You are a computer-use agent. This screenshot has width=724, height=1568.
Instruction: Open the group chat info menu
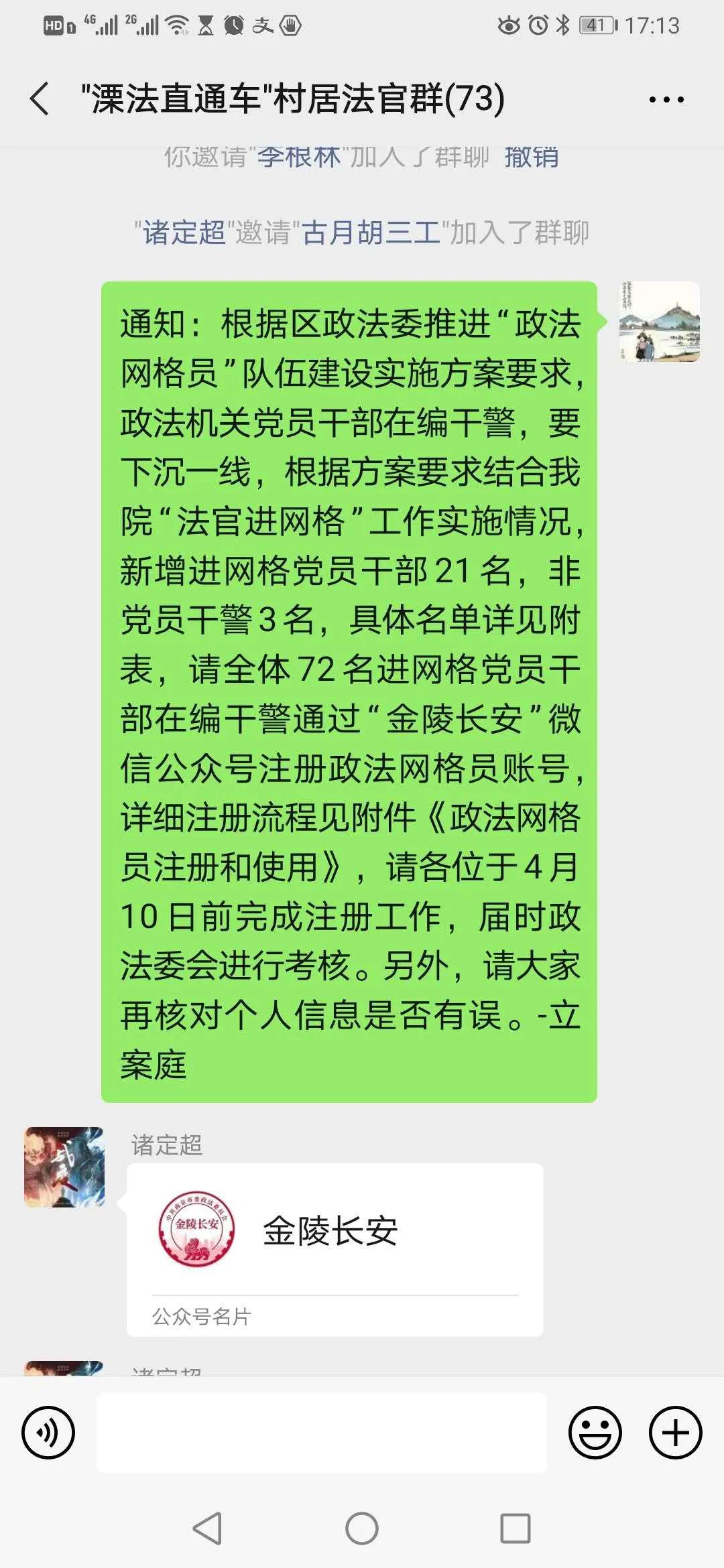(666, 100)
